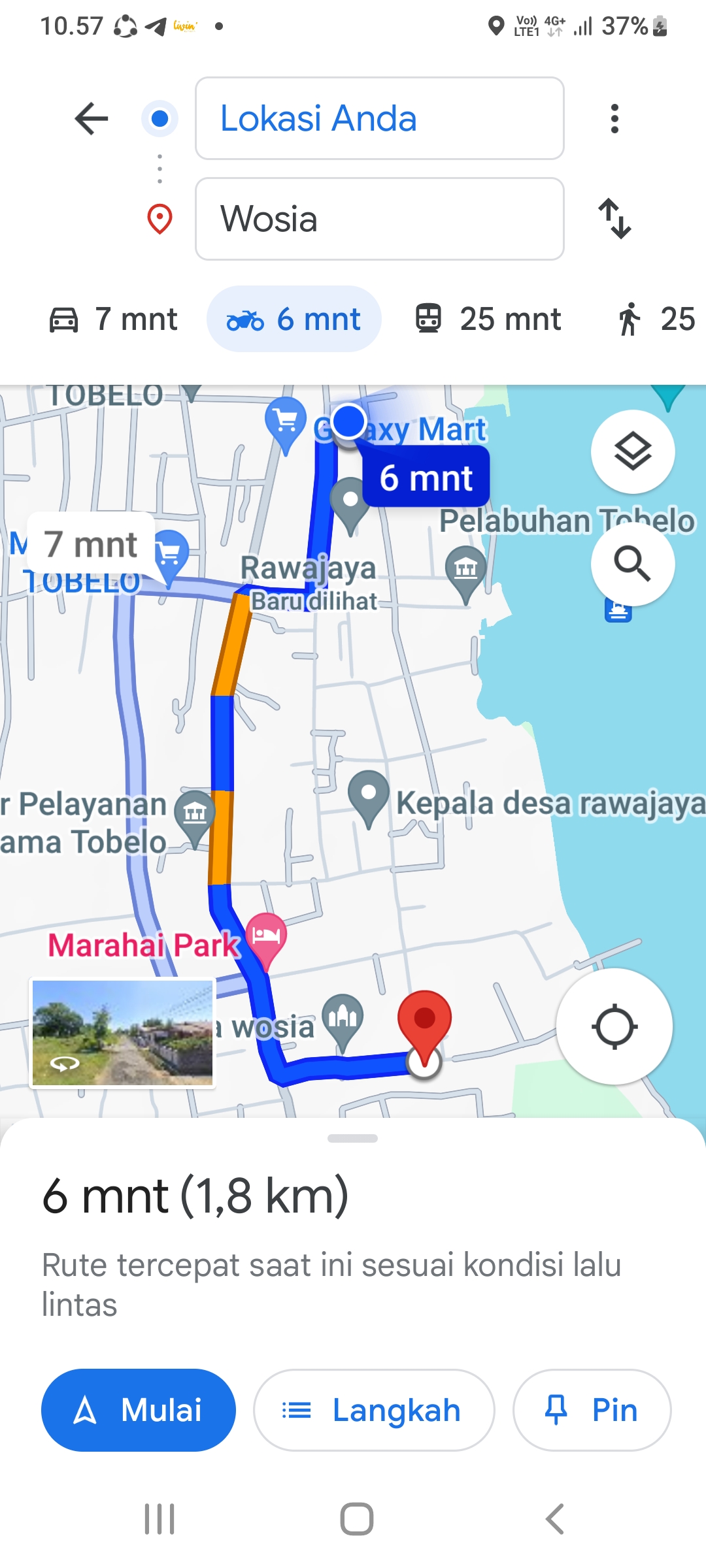Screen dimensions: 706x1568
Task: Center map on my current location
Action: point(614,1027)
